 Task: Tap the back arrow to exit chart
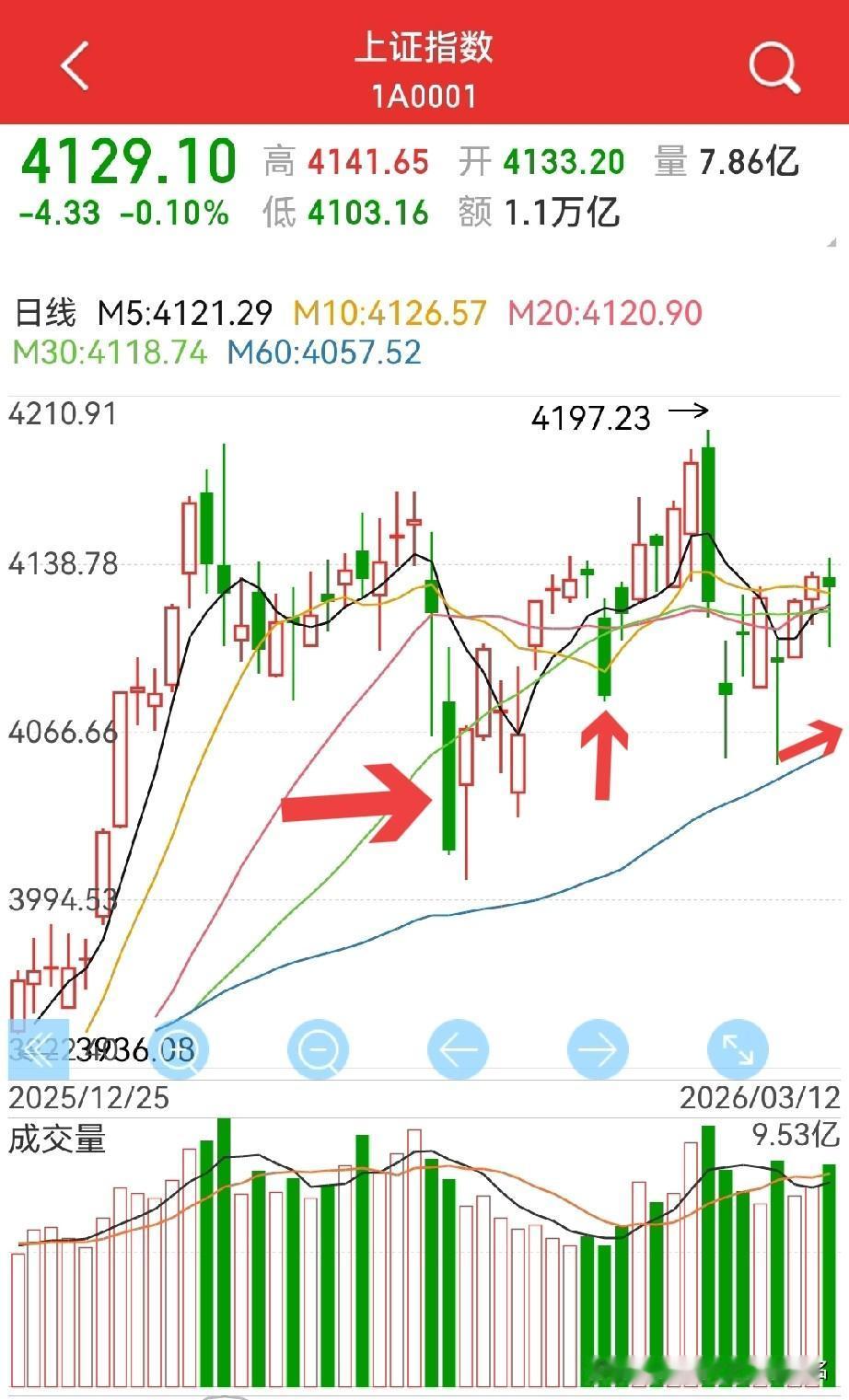74,65
